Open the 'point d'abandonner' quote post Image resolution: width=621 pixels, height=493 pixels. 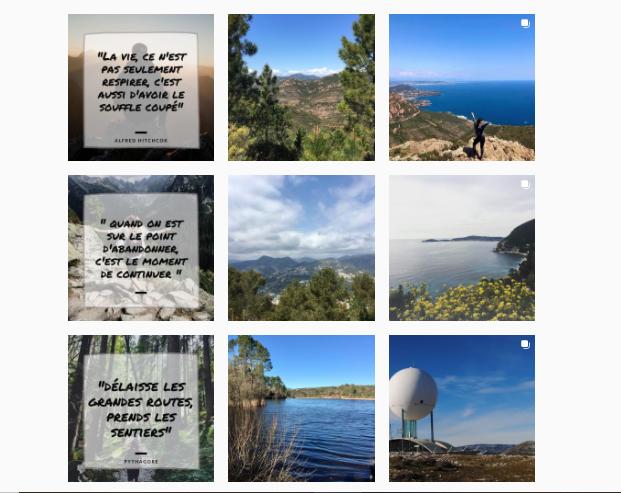point(141,248)
